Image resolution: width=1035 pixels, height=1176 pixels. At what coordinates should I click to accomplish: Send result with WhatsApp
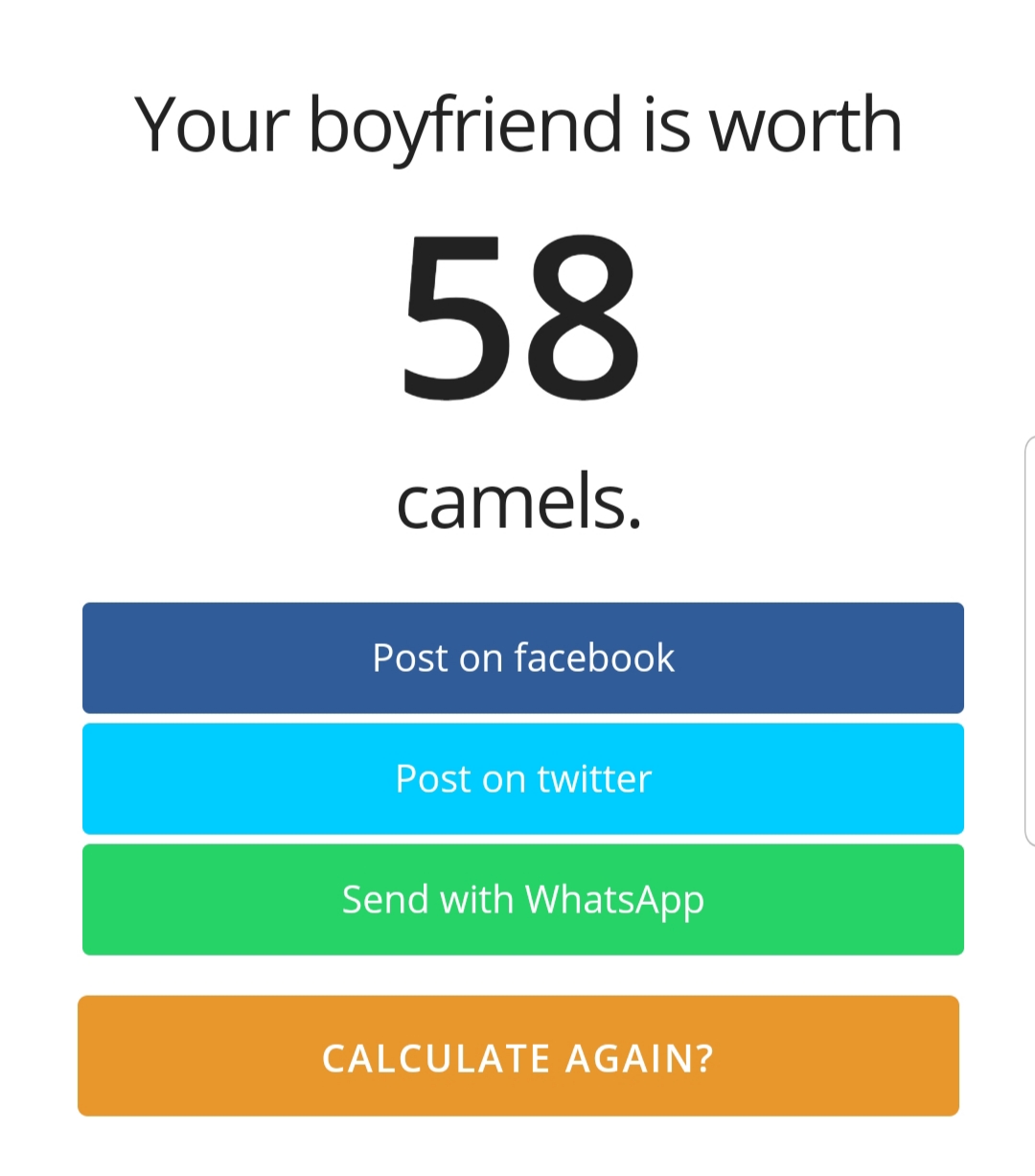[522, 899]
